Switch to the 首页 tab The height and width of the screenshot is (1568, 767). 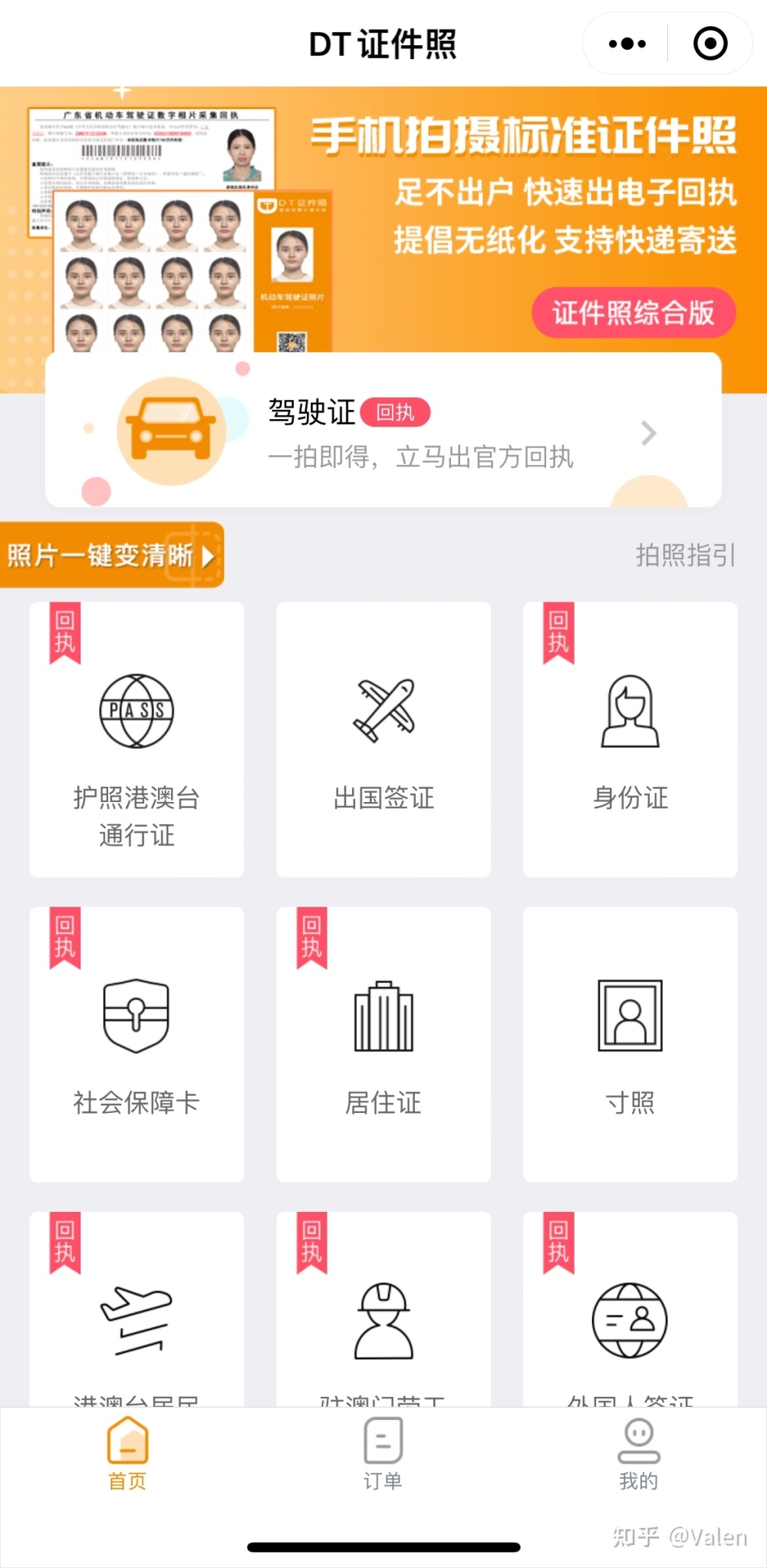(127, 1454)
